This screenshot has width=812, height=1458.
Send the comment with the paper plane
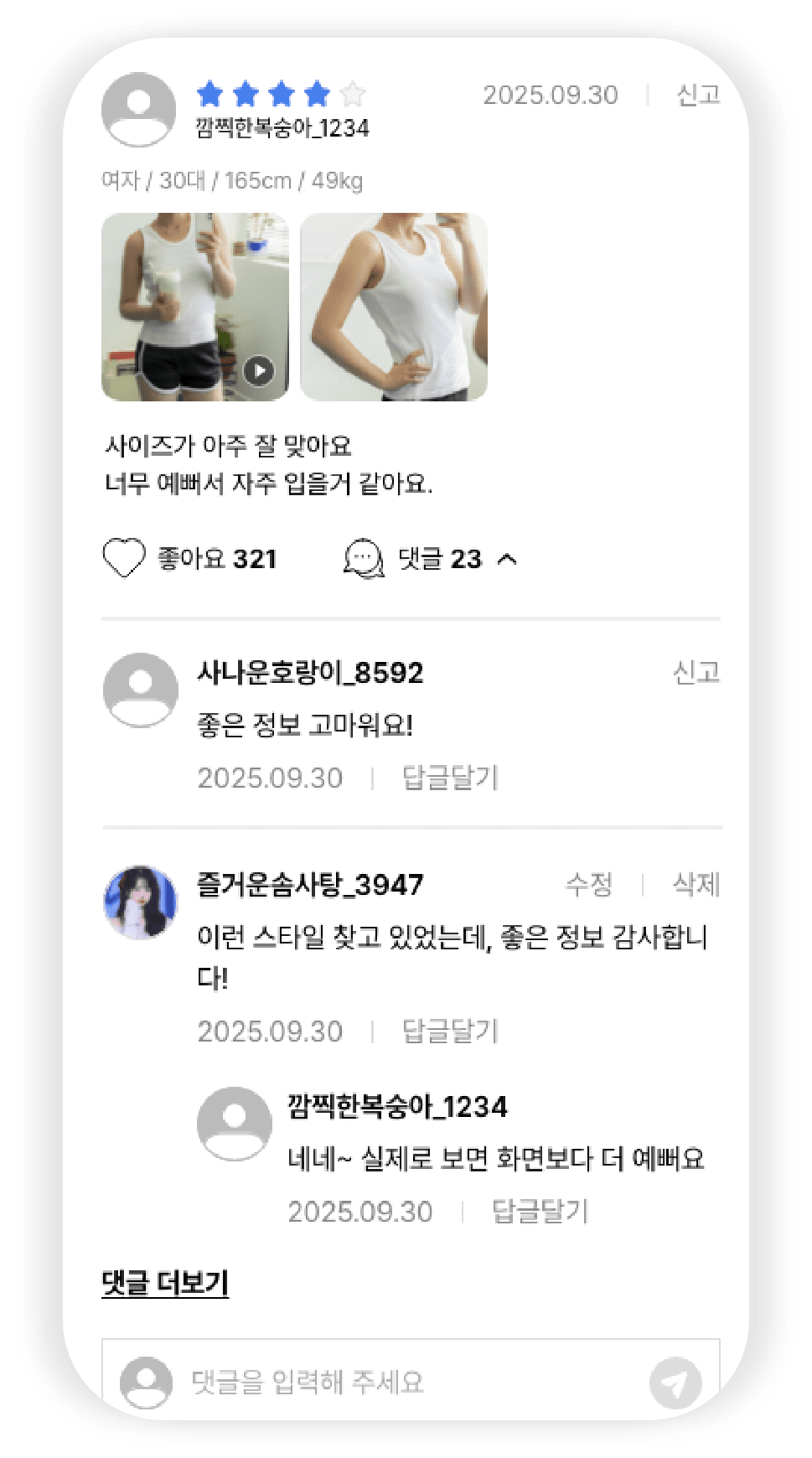675,1383
